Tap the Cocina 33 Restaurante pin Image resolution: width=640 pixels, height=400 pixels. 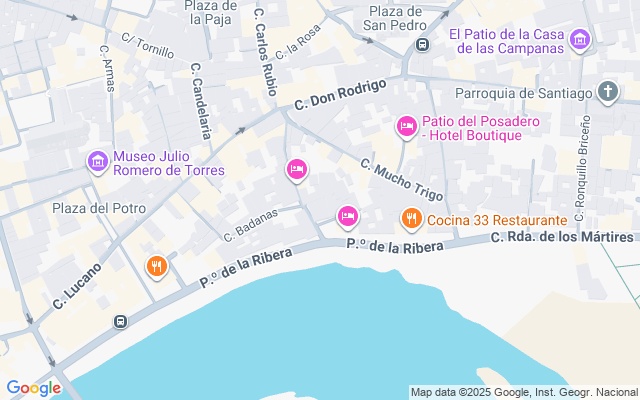click(410, 218)
